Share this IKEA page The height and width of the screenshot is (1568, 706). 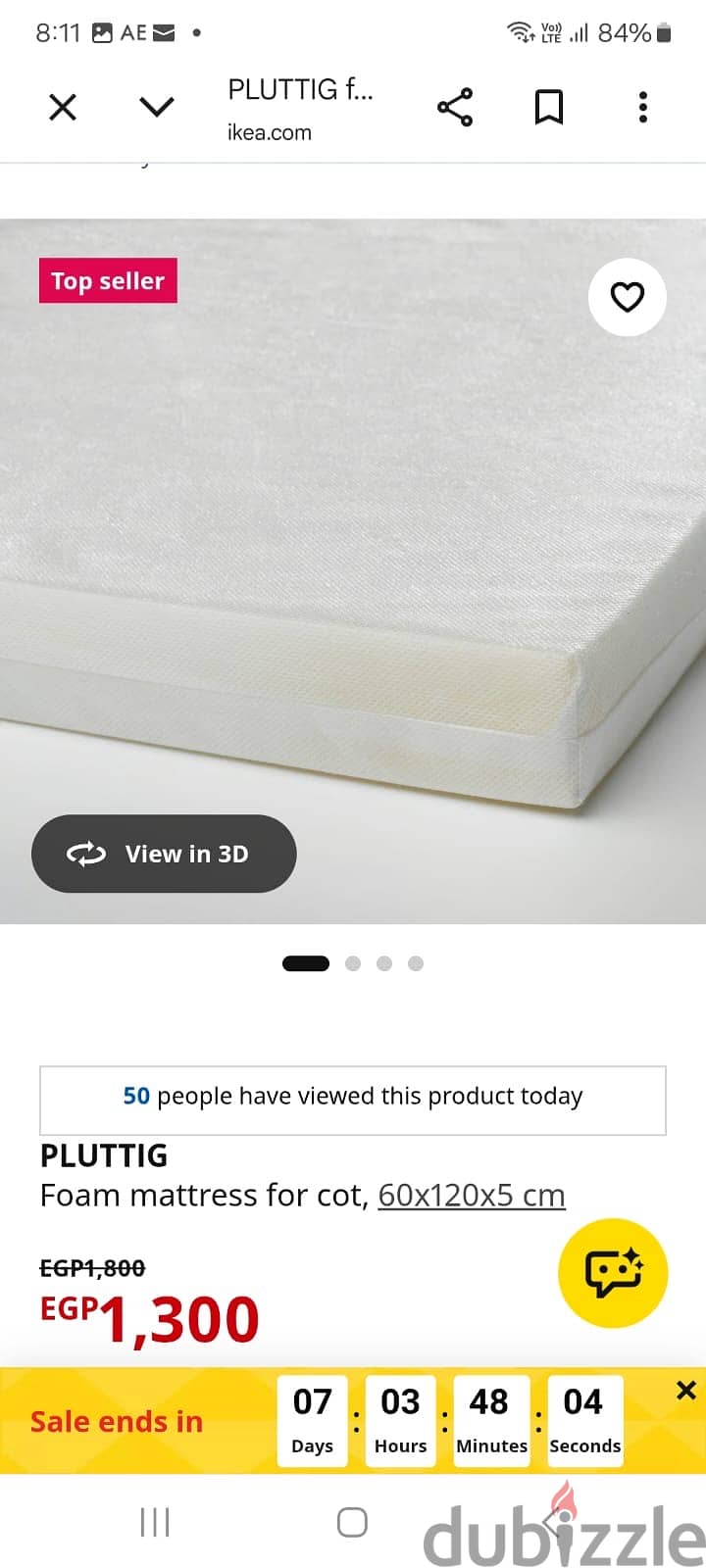(x=455, y=107)
